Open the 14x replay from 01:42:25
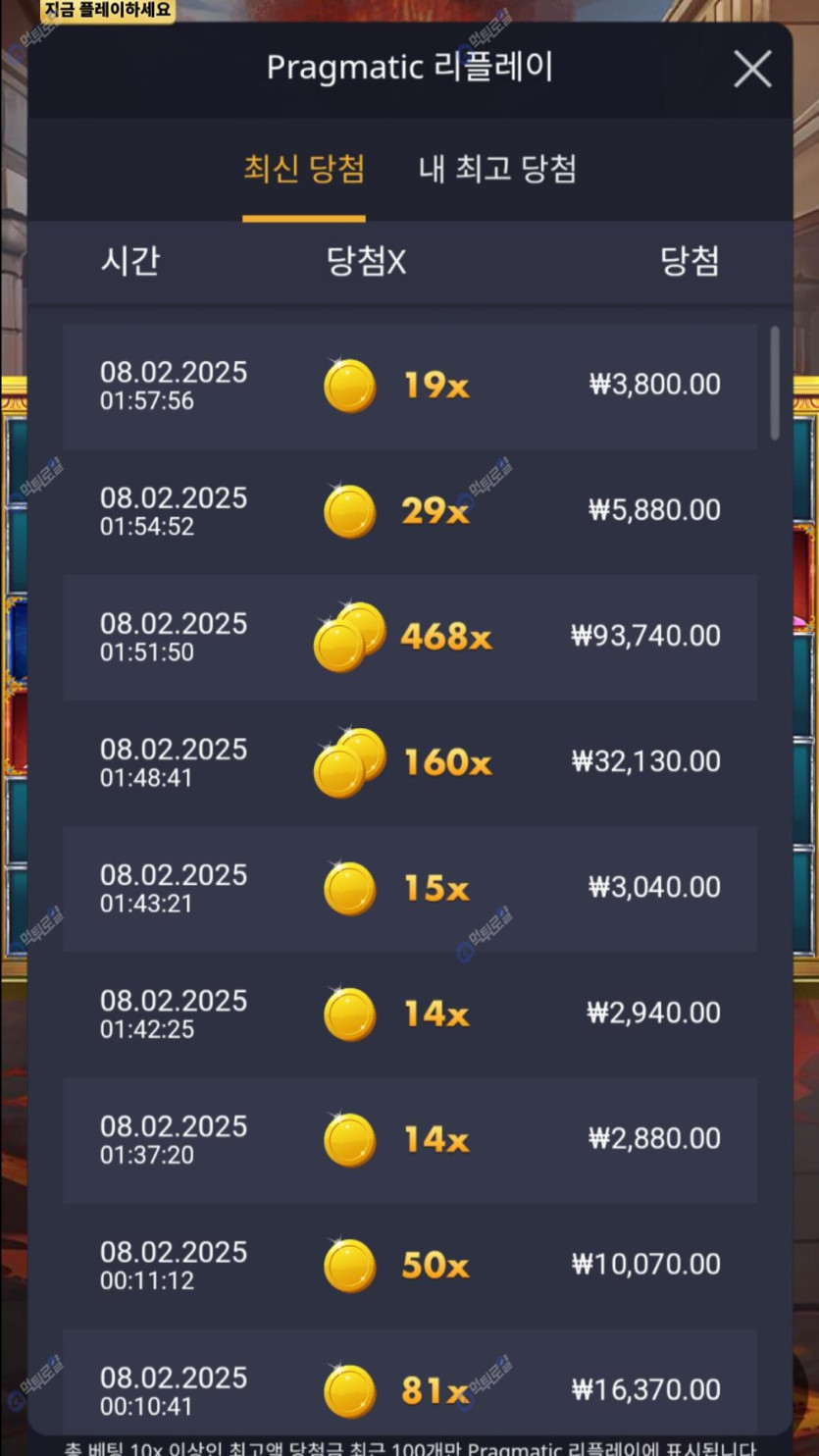The height and width of the screenshot is (1456, 819). click(x=410, y=1014)
